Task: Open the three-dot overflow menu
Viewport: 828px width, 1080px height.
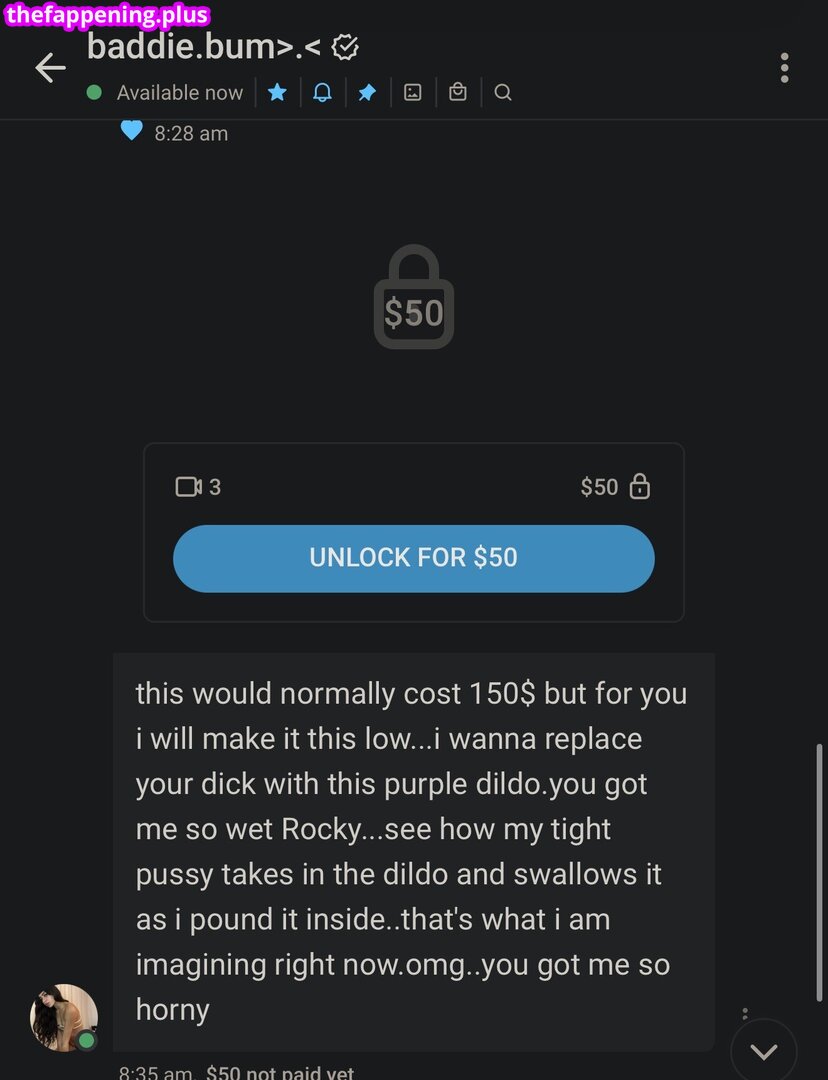Action: coord(784,68)
